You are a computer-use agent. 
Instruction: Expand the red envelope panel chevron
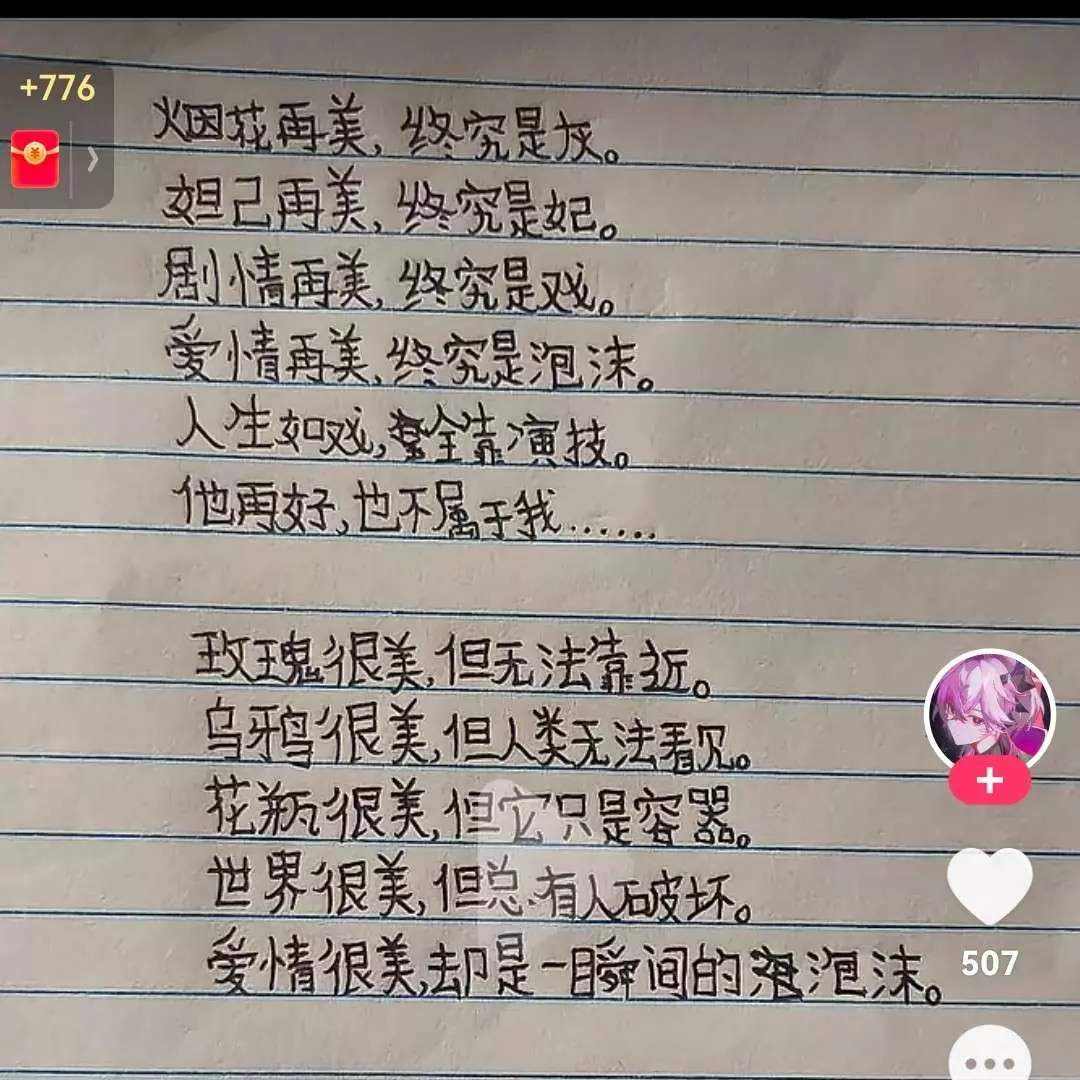(93, 159)
